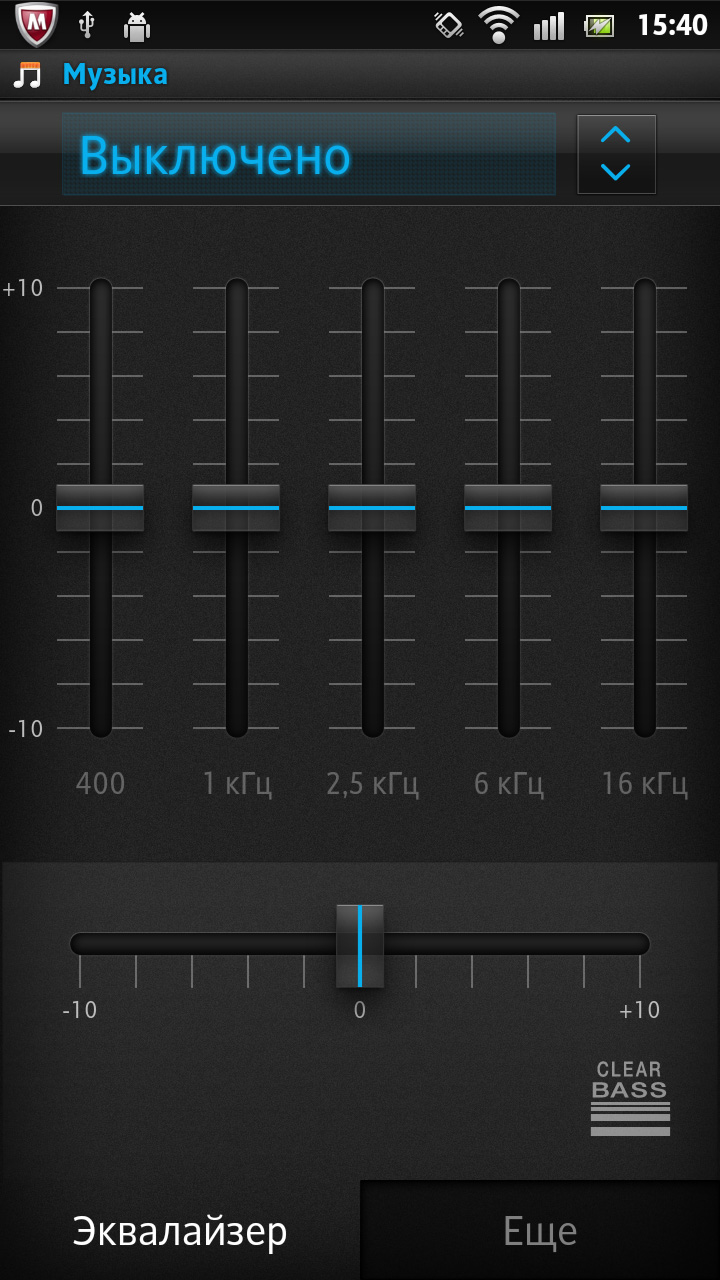The width and height of the screenshot is (720, 1280).
Task: Tap the Clear Bass horizontal slider
Action: [x=360, y=945]
